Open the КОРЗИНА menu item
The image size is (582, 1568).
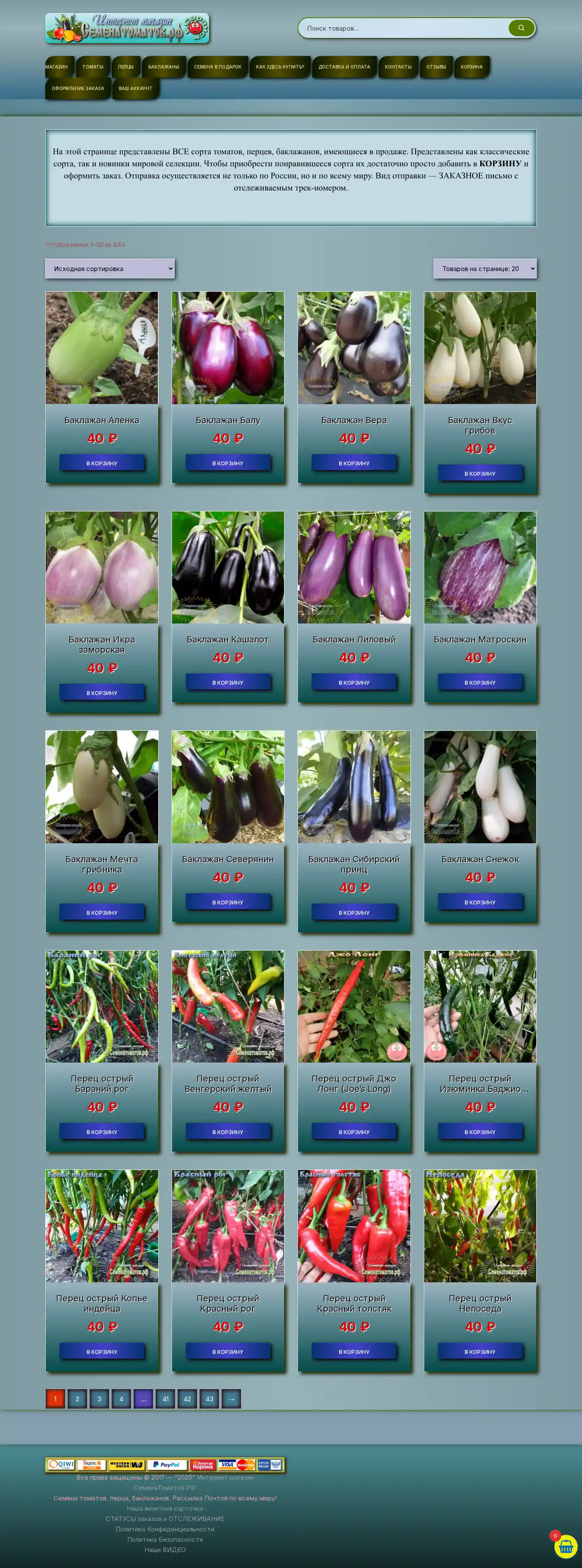pos(471,67)
